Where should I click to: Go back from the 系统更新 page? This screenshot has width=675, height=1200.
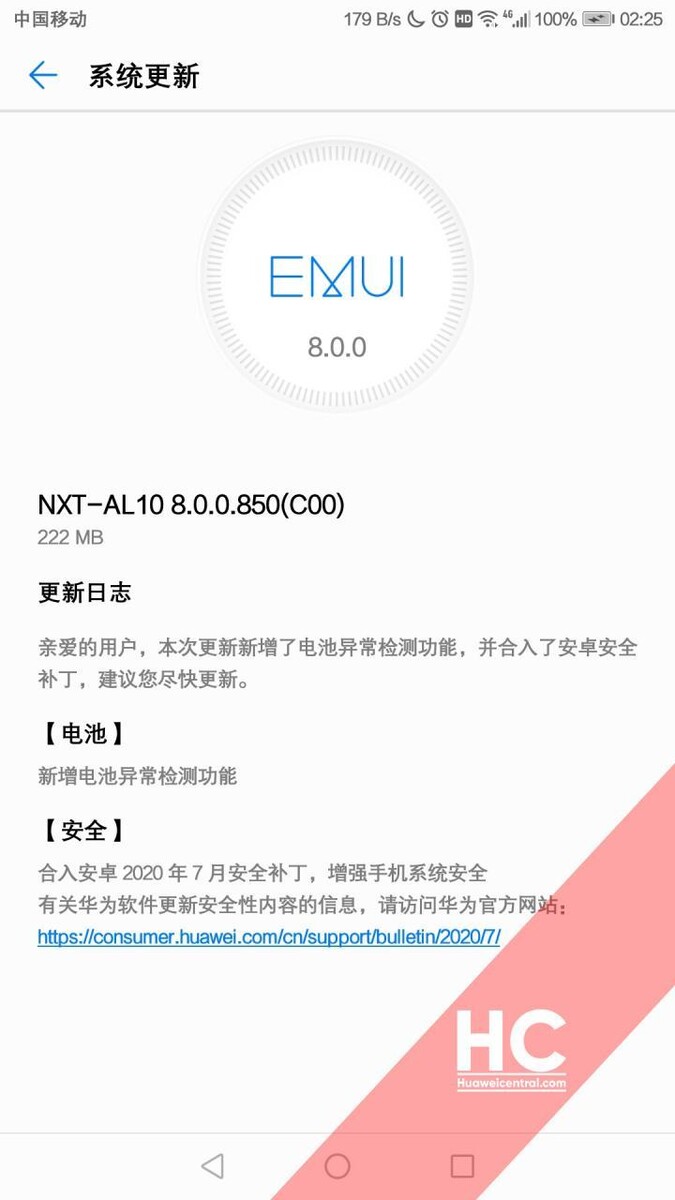coord(43,76)
